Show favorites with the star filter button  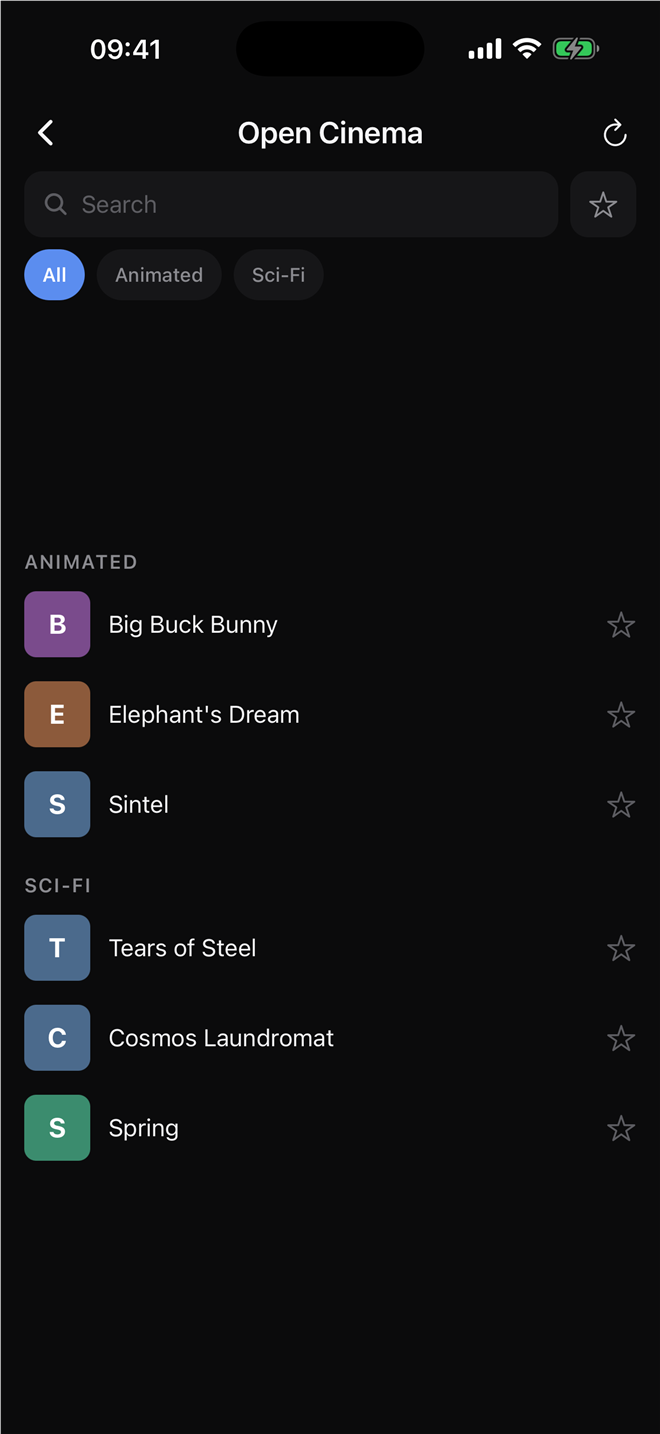(603, 204)
